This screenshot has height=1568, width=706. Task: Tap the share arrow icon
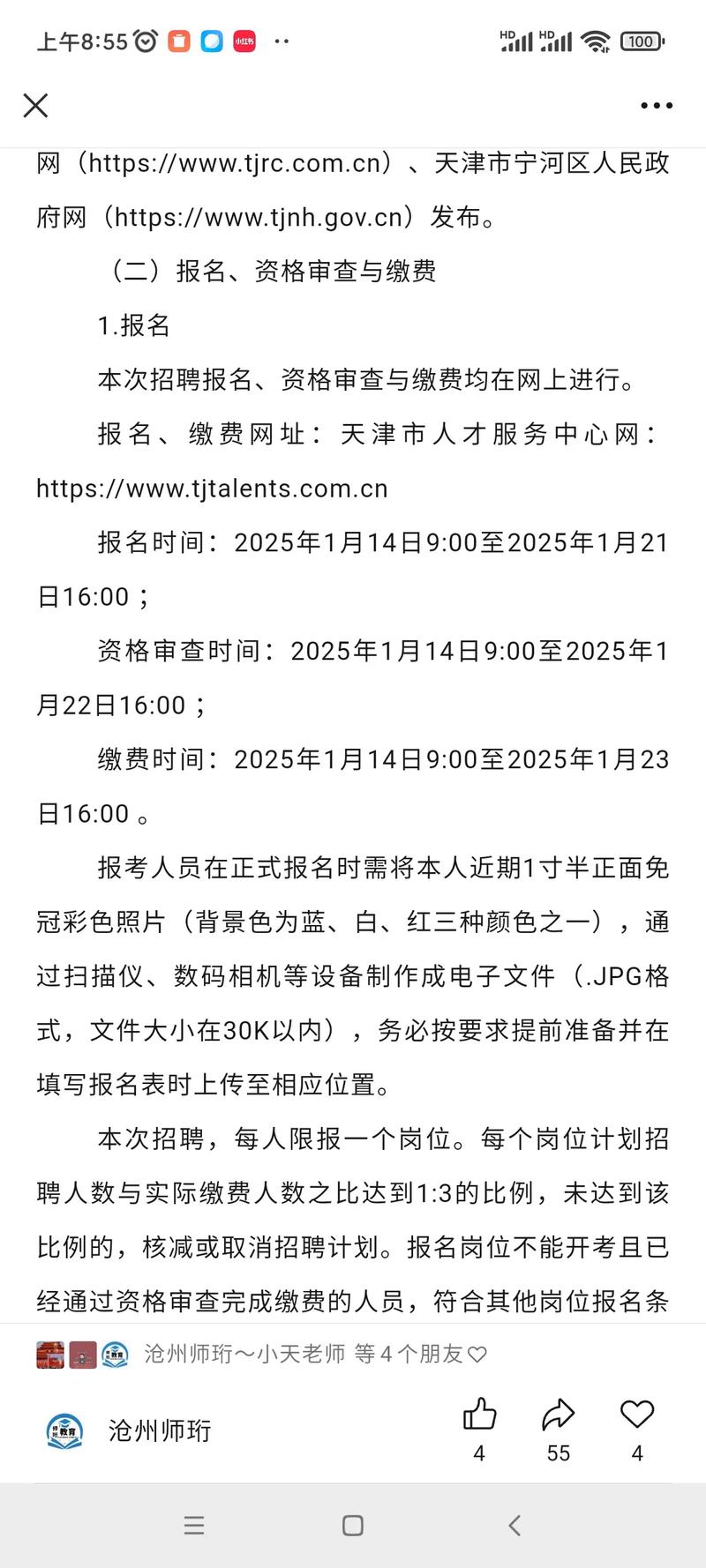(558, 1412)
